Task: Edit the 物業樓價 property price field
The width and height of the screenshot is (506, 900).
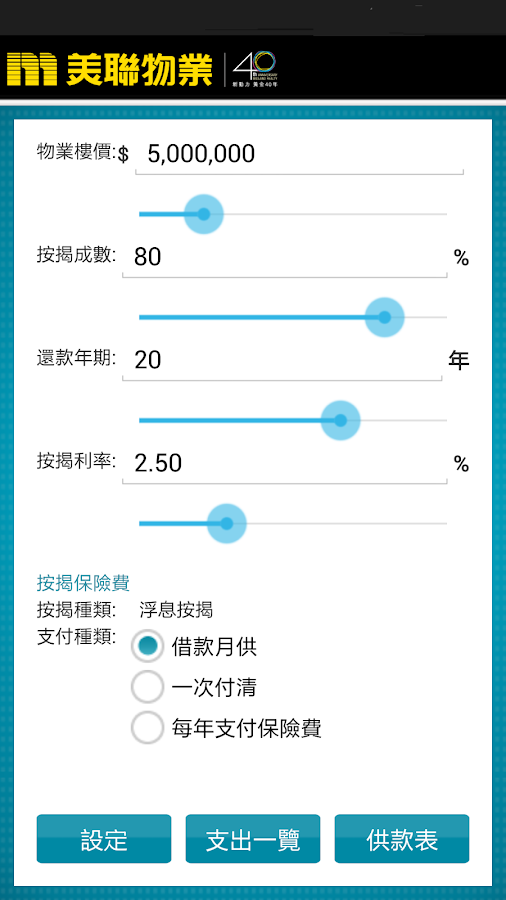Action: click(x=299, y=155)
